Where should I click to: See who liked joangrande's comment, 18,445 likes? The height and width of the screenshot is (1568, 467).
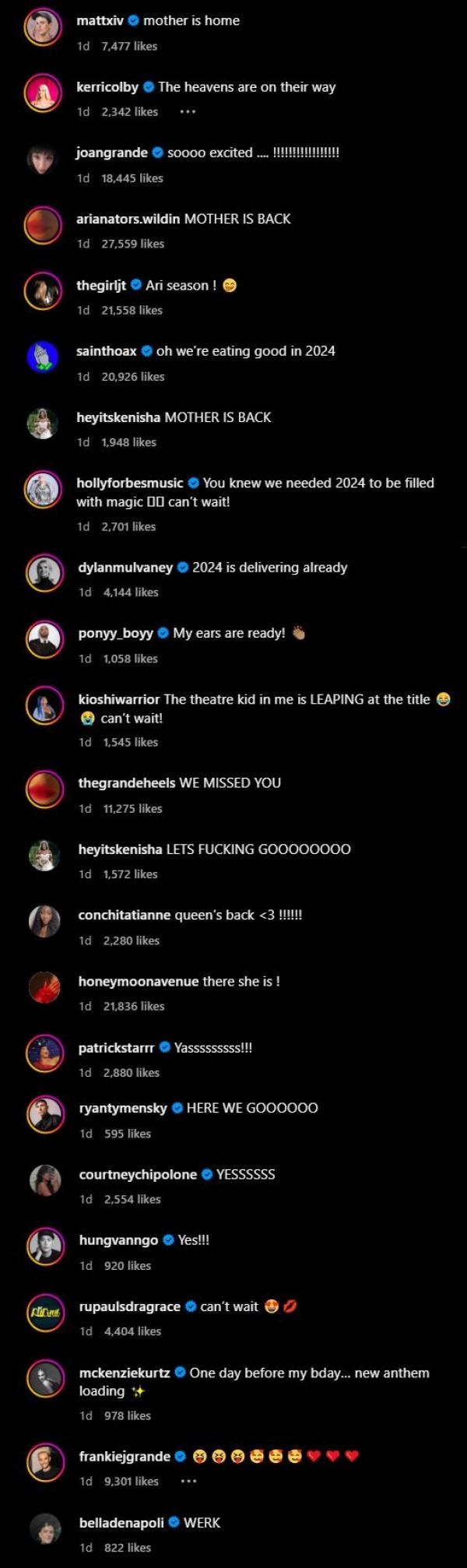tap(132, 178)
